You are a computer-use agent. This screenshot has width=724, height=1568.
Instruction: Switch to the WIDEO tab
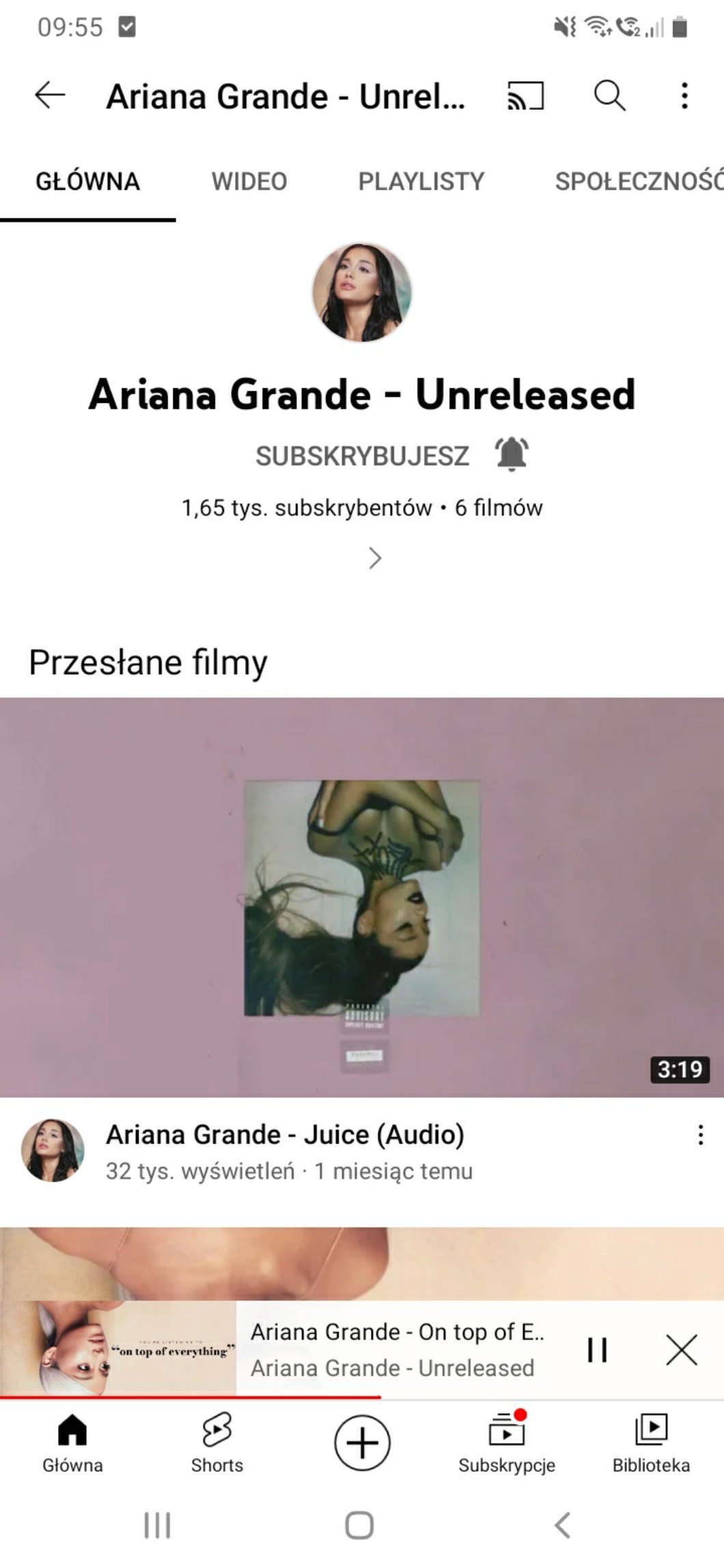(x=249, y=182)
